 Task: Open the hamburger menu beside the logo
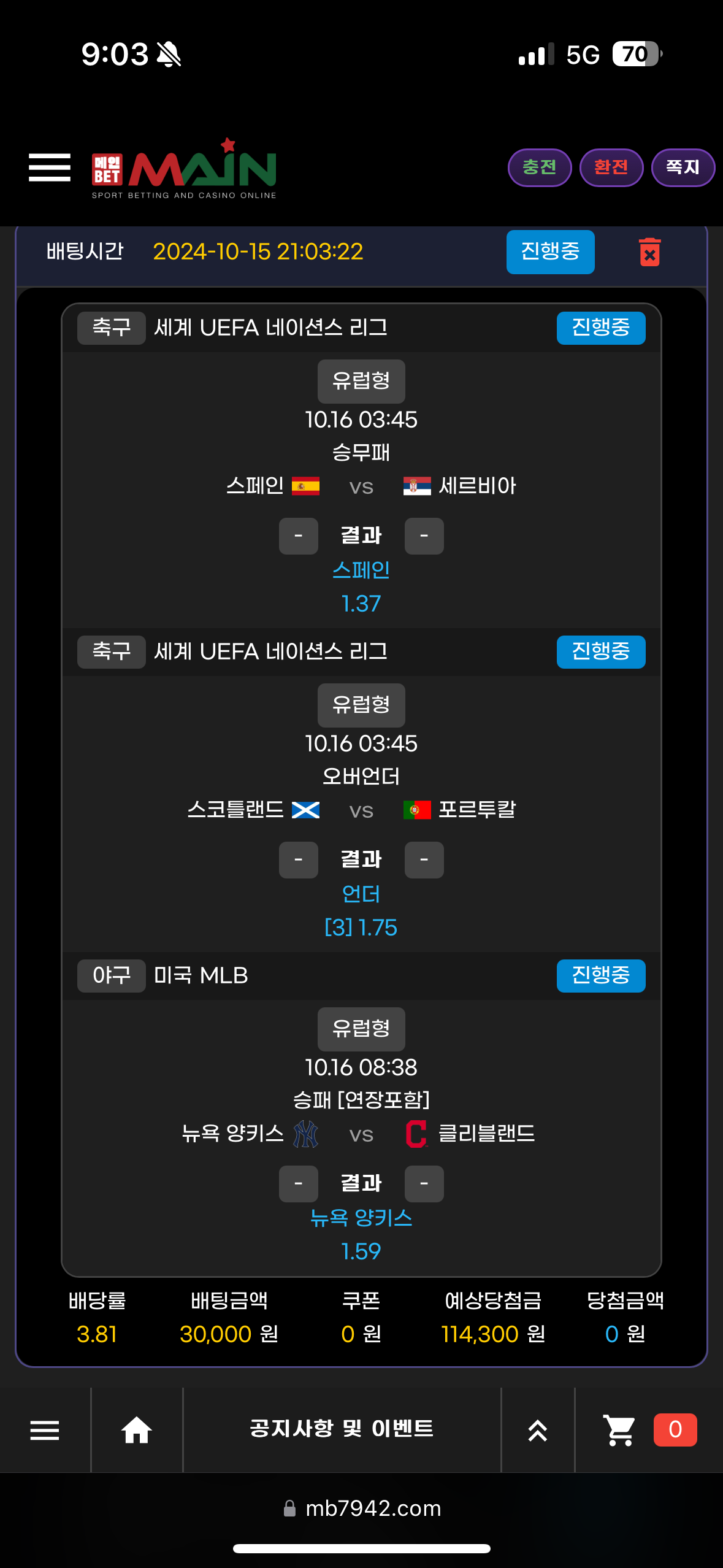pyautogui.click(x=50, y=167)
